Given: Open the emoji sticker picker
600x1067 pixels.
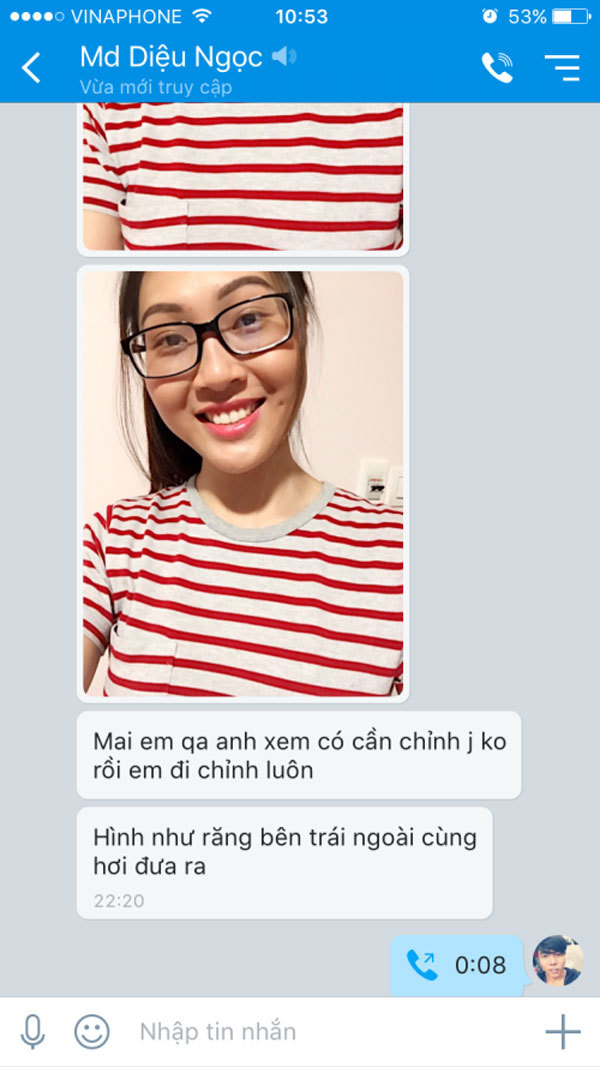Looking at the screenshot, I should coord(92,1031).
